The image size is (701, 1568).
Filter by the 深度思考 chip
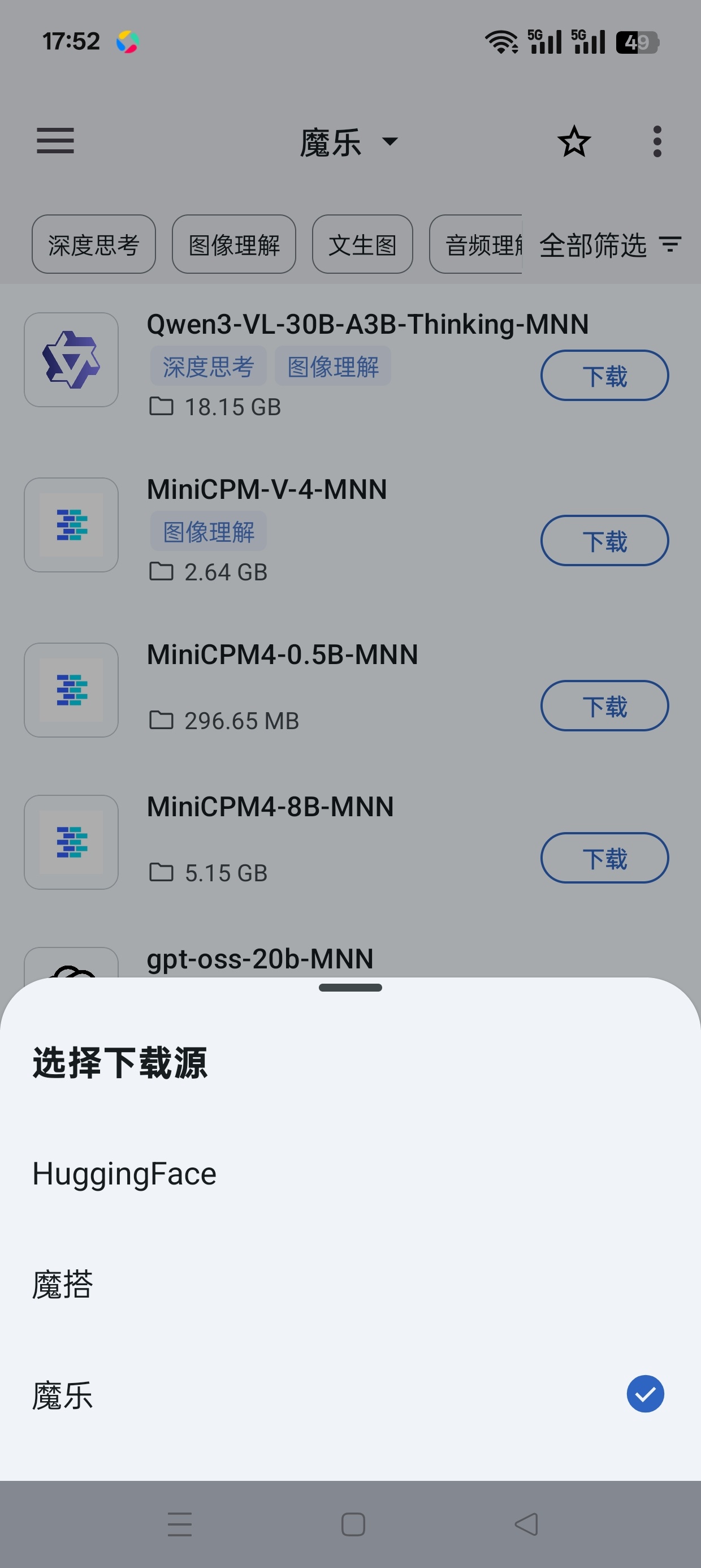pos(94,245)
